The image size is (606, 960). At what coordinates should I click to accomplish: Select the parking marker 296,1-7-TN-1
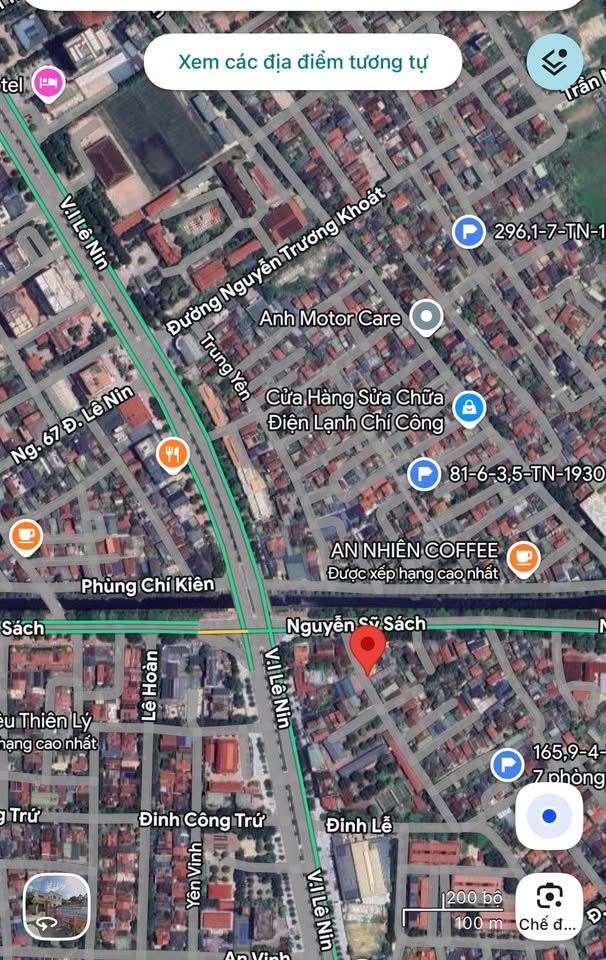coord(468,233)
